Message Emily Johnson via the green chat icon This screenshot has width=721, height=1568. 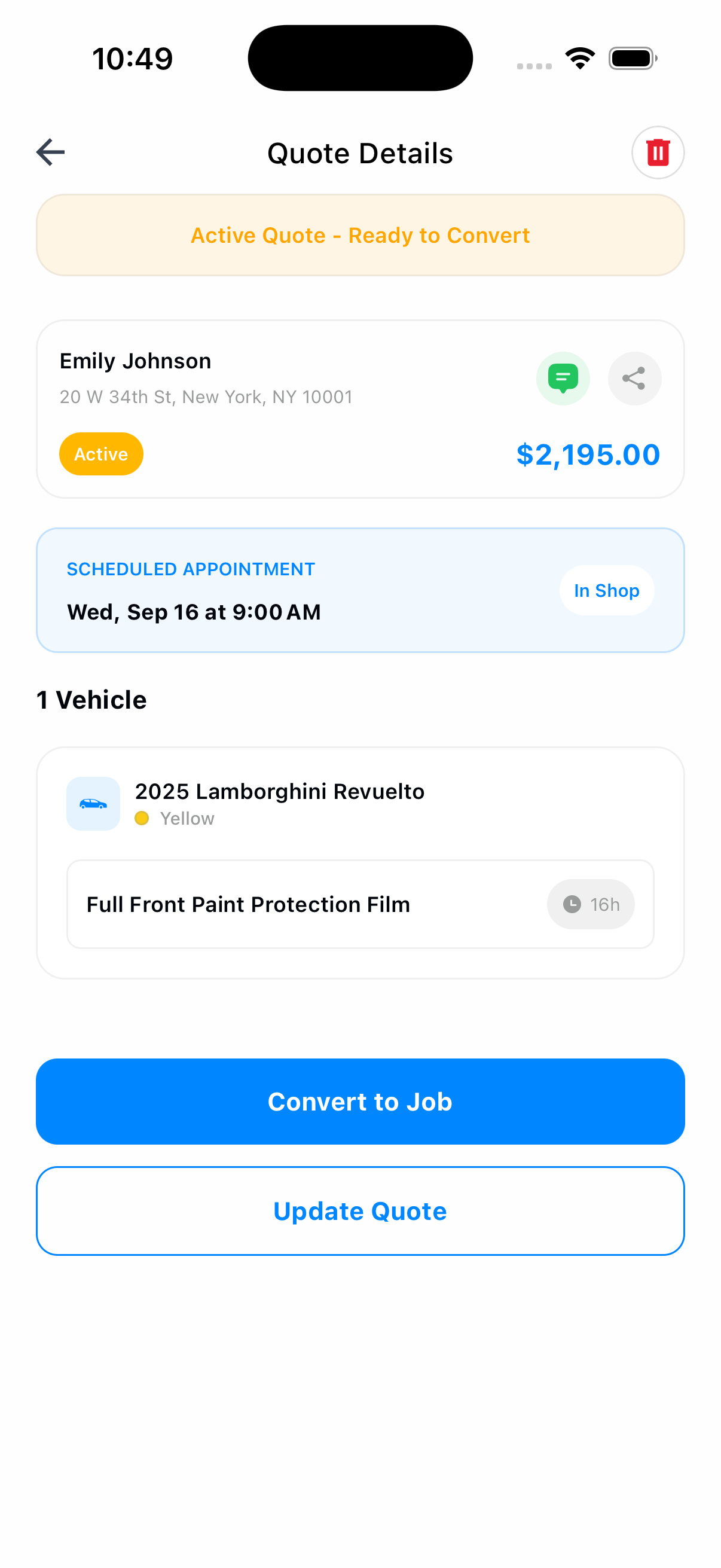[x=563, y=378]
